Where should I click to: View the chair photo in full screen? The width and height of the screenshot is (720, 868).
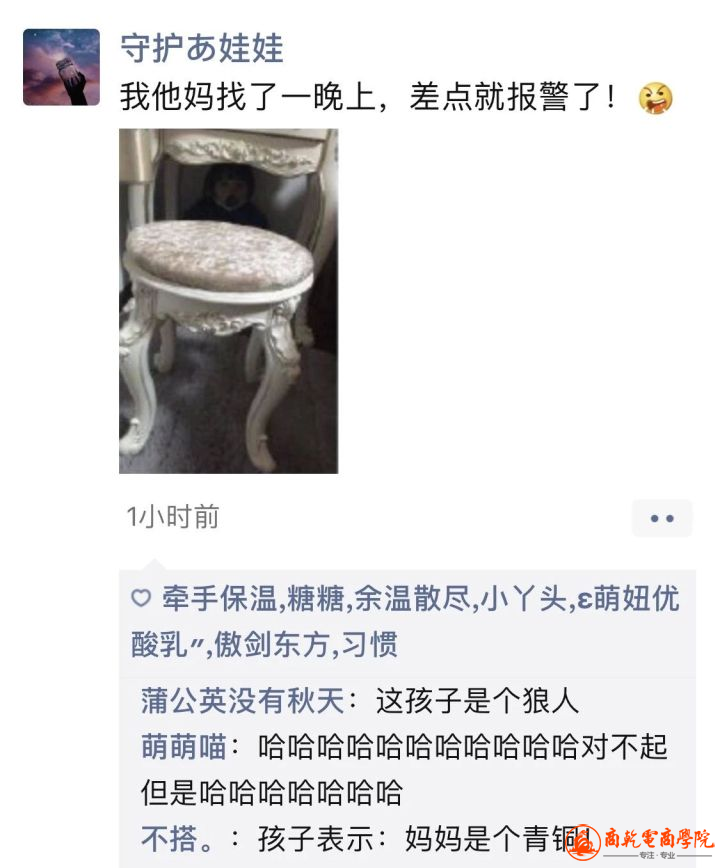[x=228, y=300]
